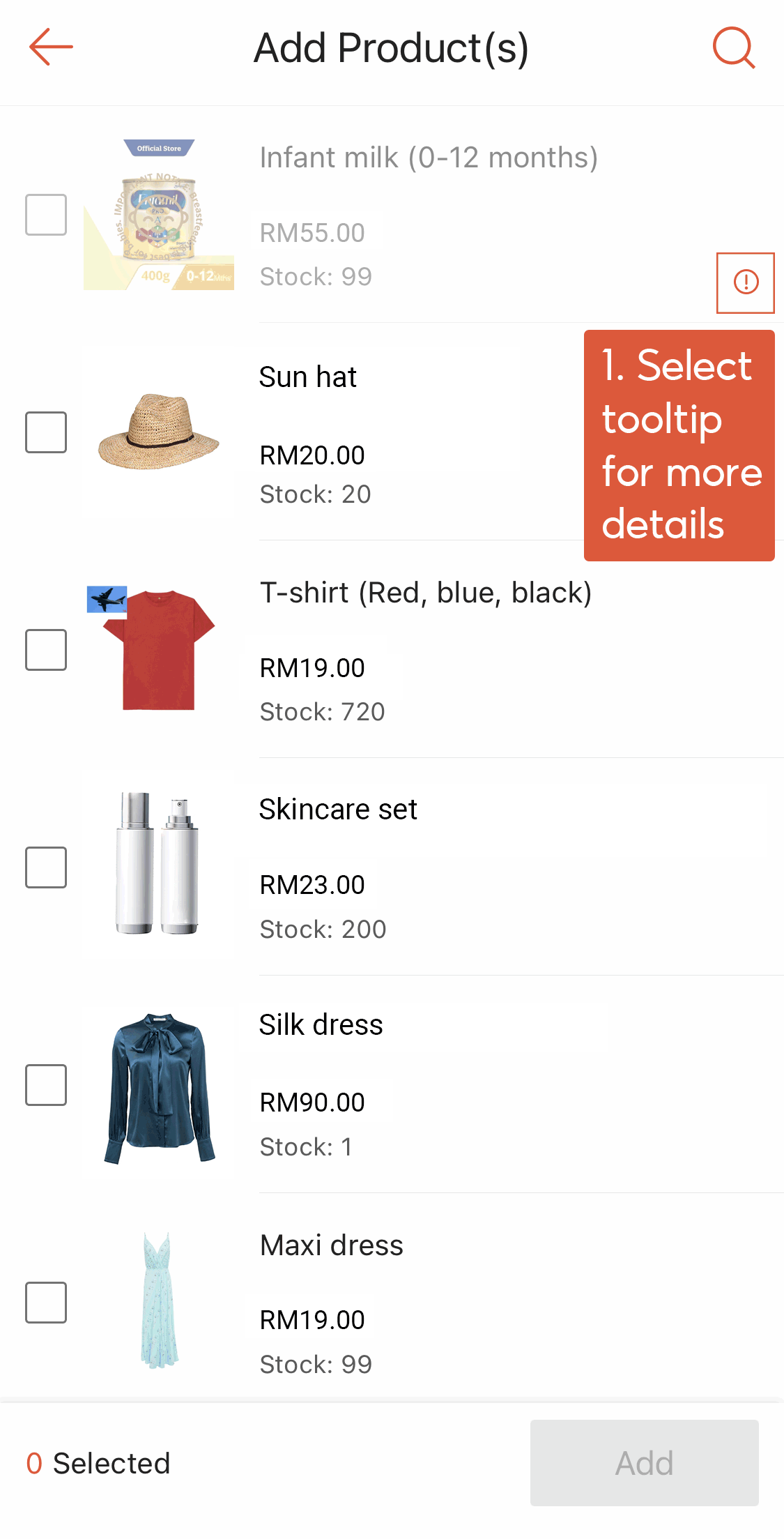Viewport: 784px width, 1539px height.
Task: Go back using the orange arrow
Action: pos(50,47)
